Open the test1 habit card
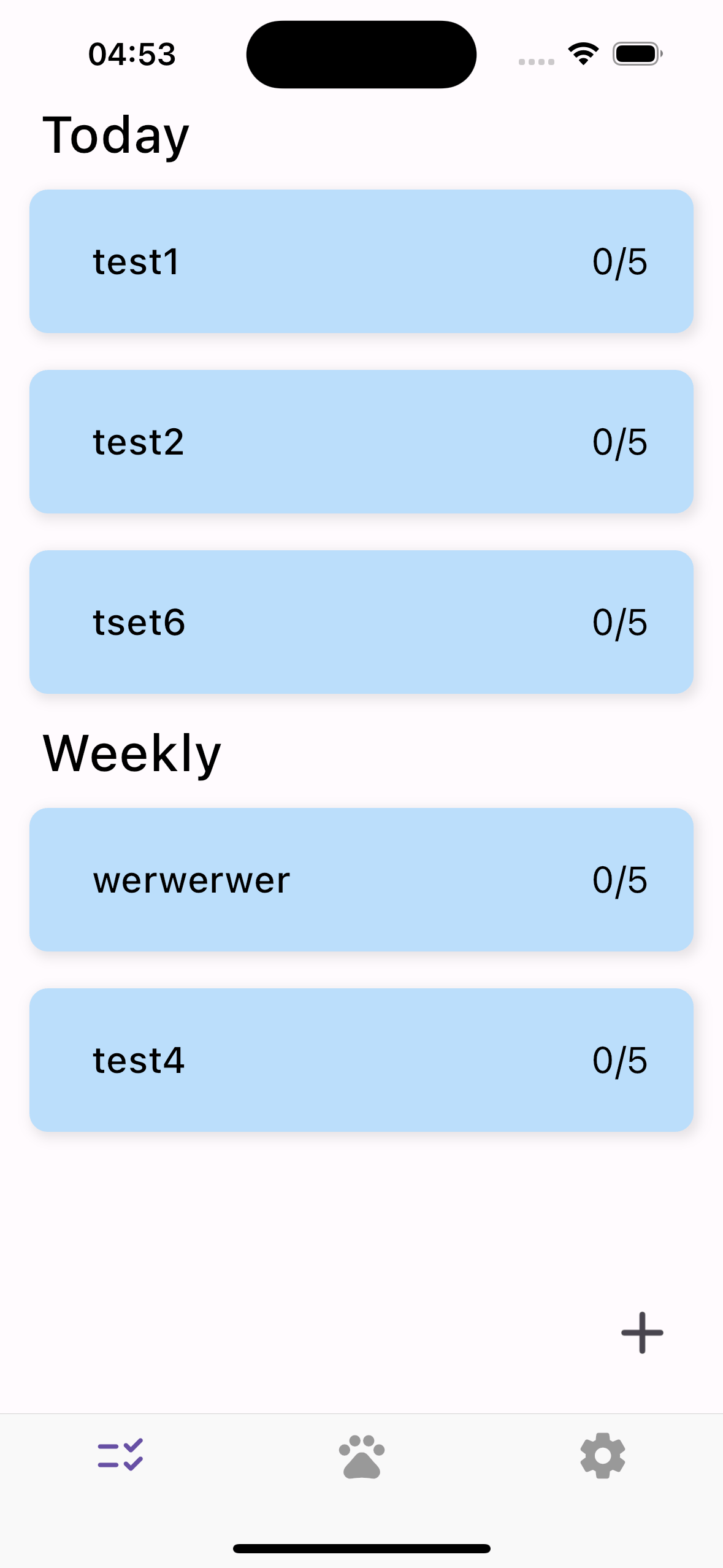This screenshot has height=1568, width=723. [x=361, y=261]
